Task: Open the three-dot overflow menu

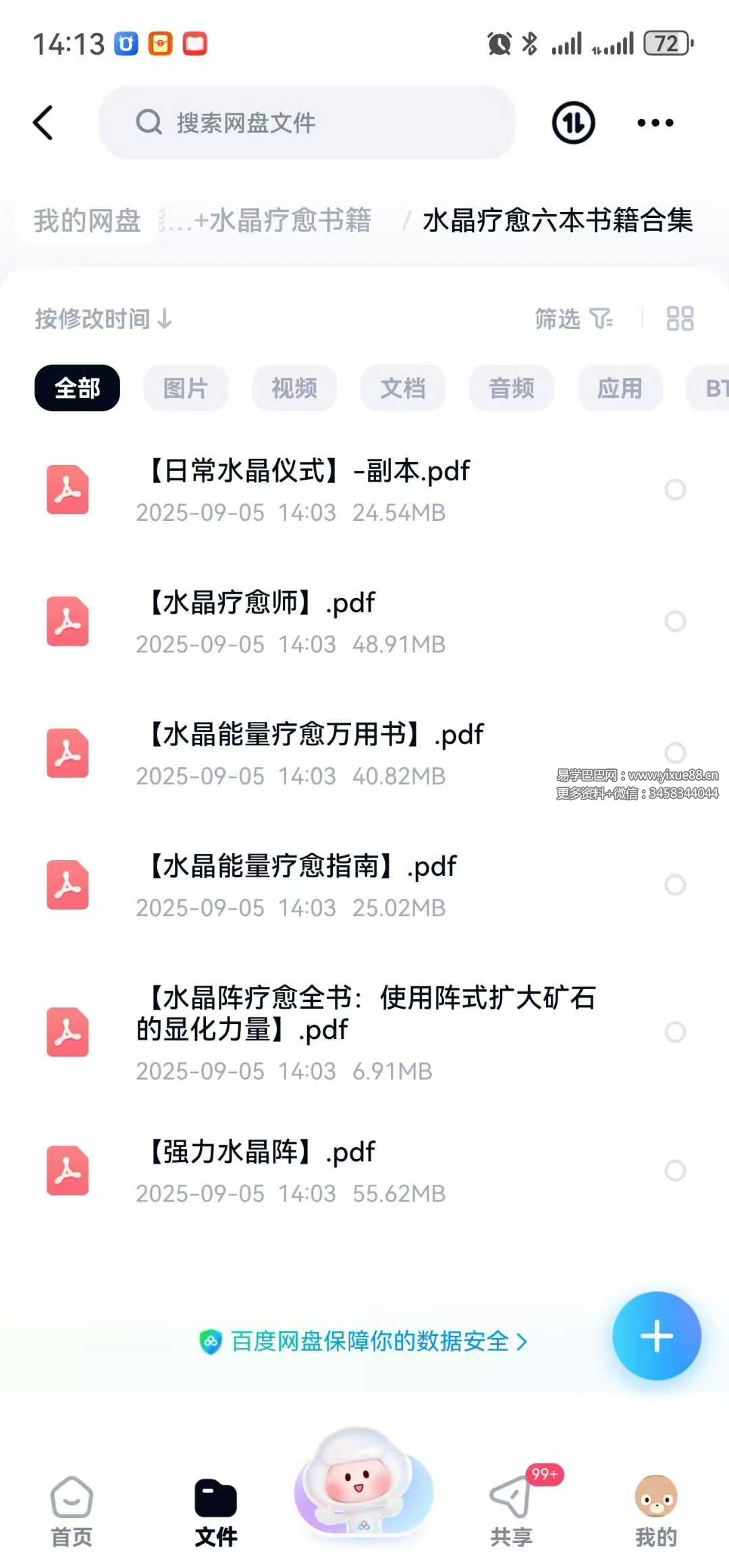Action: coord(655,123)
